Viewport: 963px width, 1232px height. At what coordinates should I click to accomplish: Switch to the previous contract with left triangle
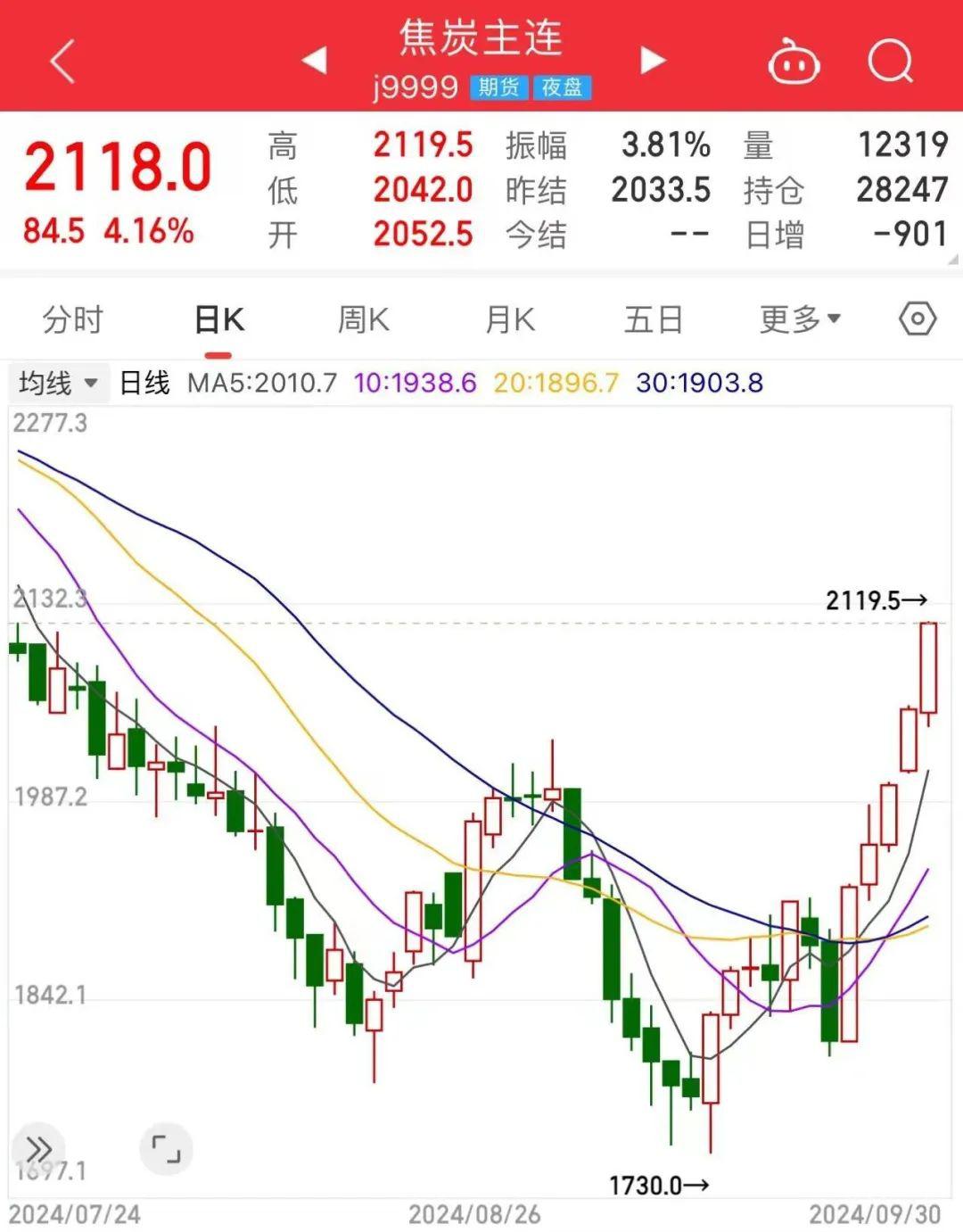[314, 61]
